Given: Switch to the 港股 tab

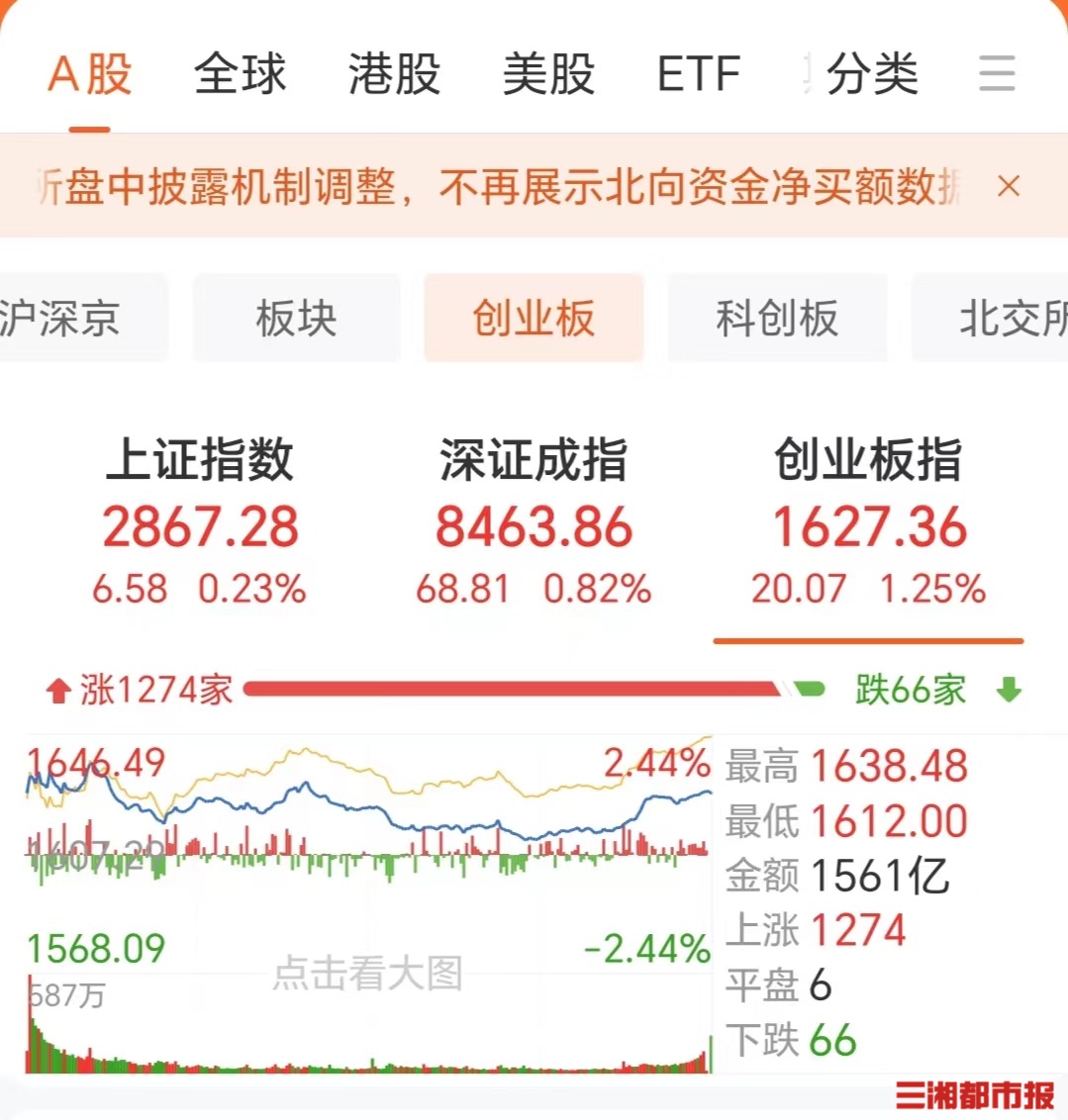Looking at the screenshot, I should coord(394,74).
